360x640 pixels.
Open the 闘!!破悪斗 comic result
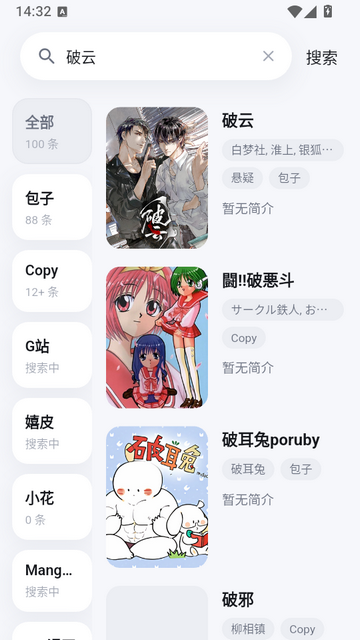pyautogui.click(x=225, y=338)
